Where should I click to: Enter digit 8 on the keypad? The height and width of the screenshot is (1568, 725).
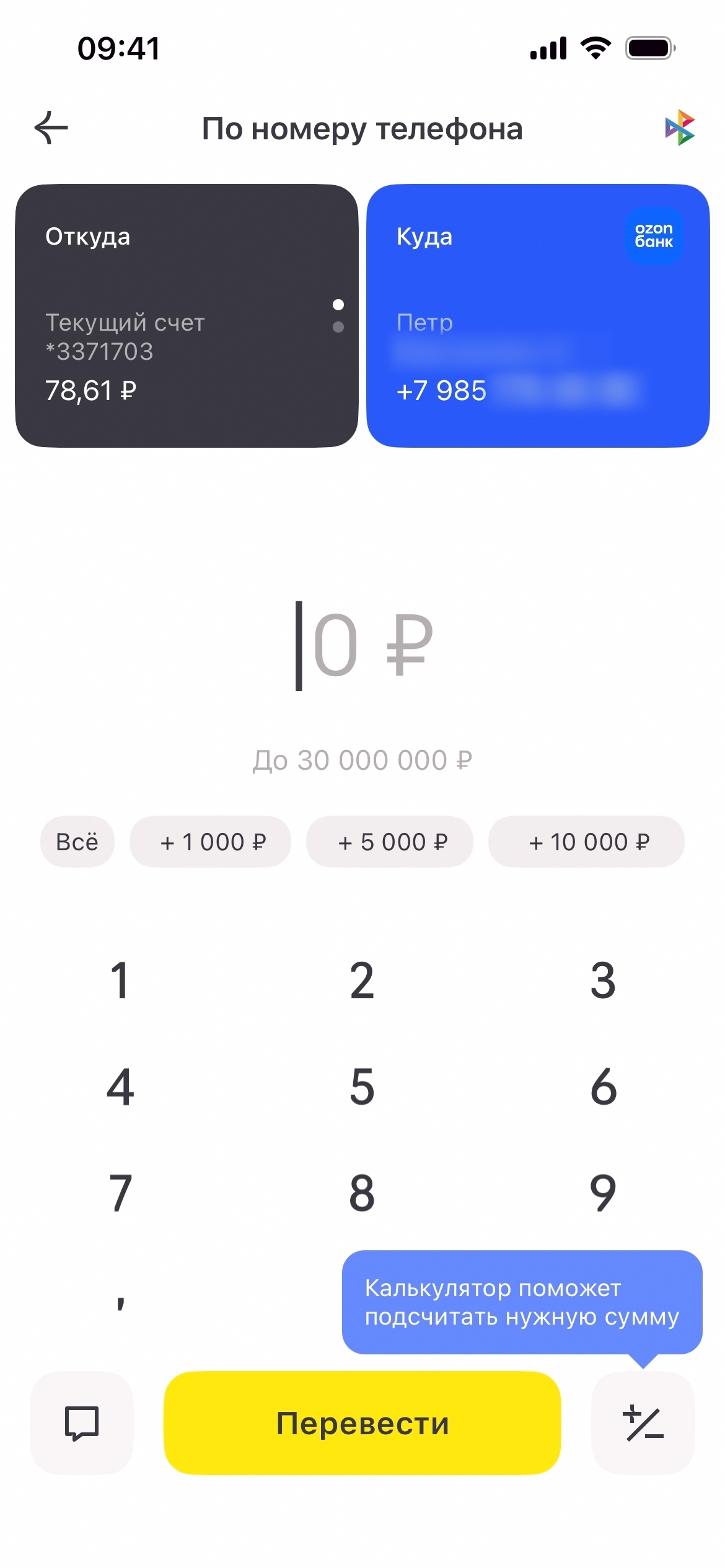coord(362,1193)
